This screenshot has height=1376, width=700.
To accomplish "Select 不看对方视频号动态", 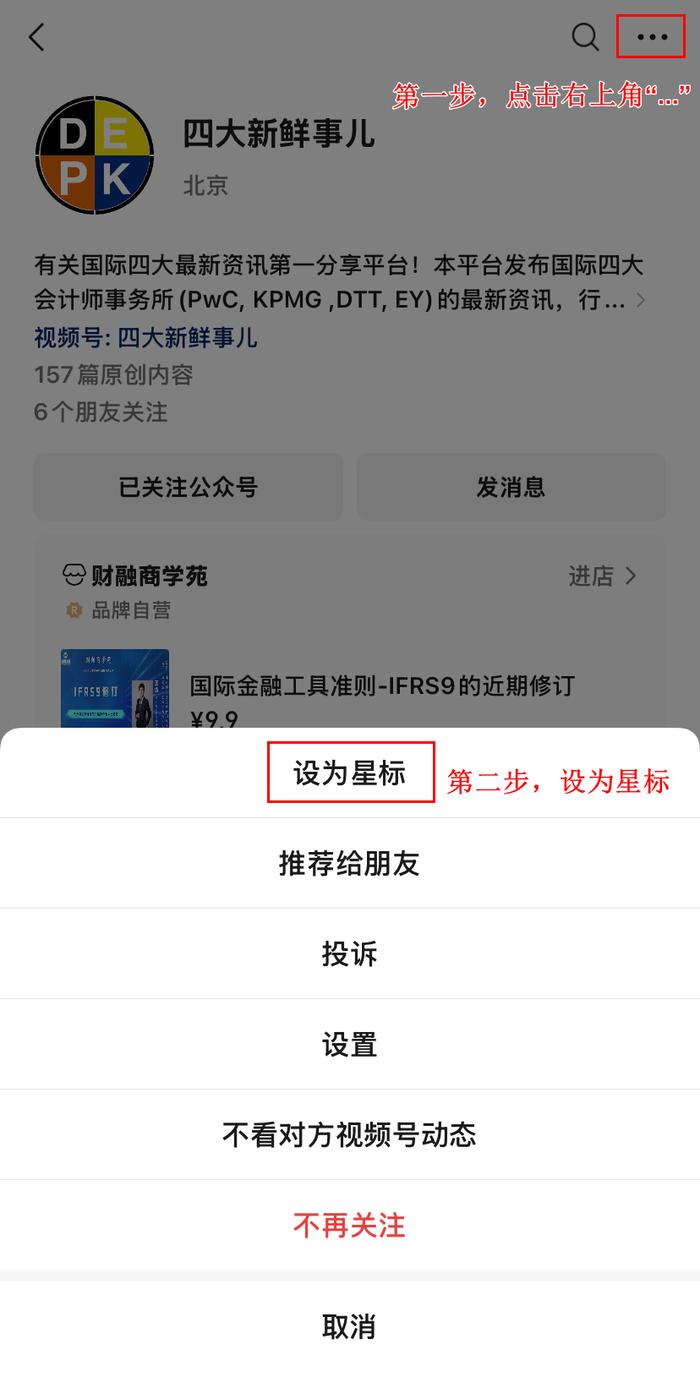I will tap(350, 1135).
